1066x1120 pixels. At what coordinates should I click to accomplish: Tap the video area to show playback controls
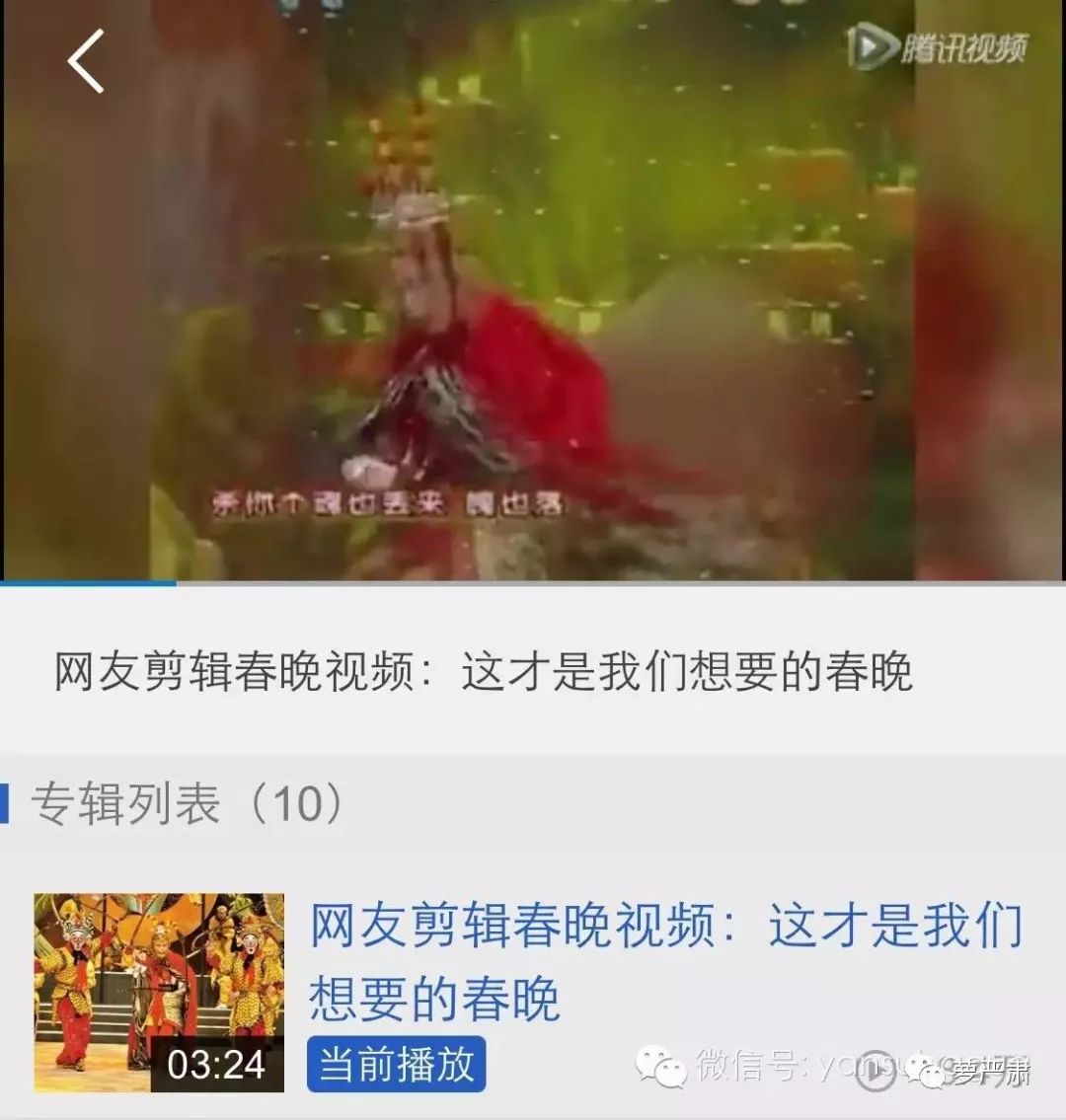click(x=533, y=296)
